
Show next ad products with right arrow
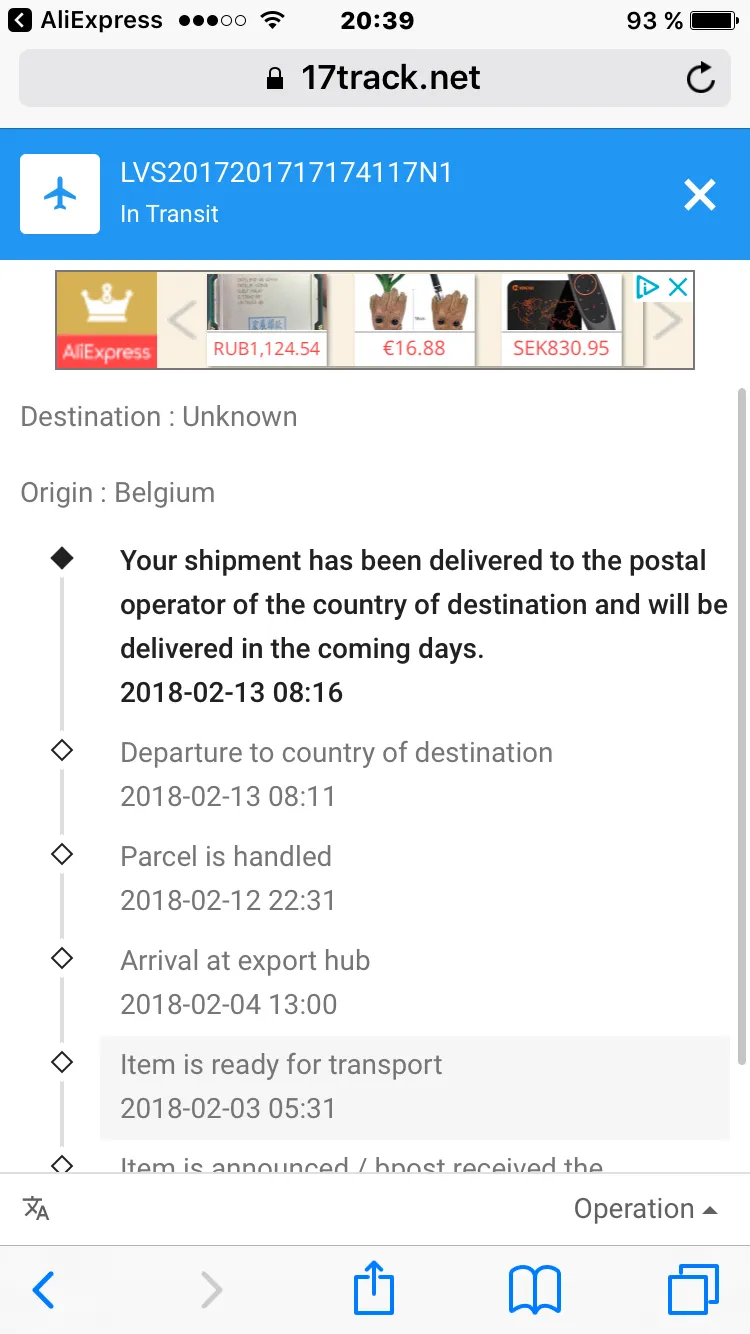click(x=667, y=321)
